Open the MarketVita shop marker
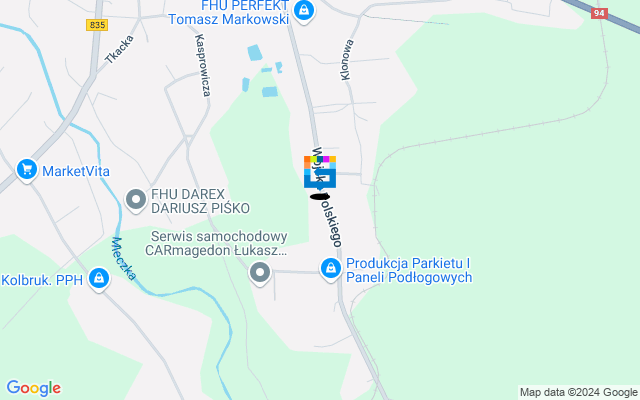Image resolution: width=640 pixels, height=400 pixels. pos(27,170)
